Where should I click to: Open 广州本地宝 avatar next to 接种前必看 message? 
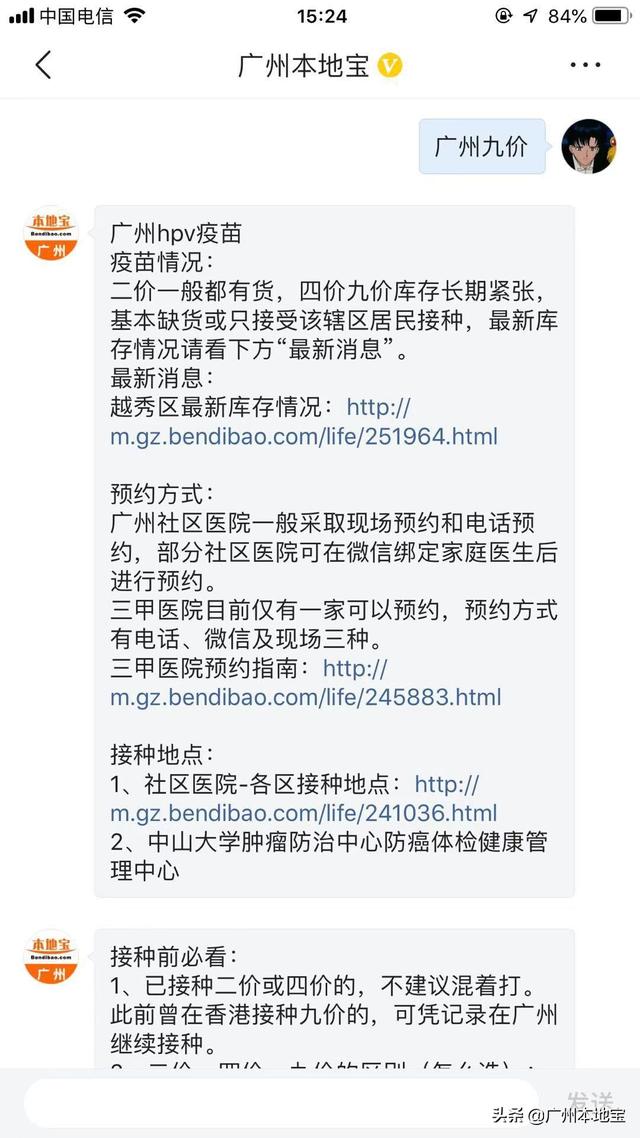51,957
